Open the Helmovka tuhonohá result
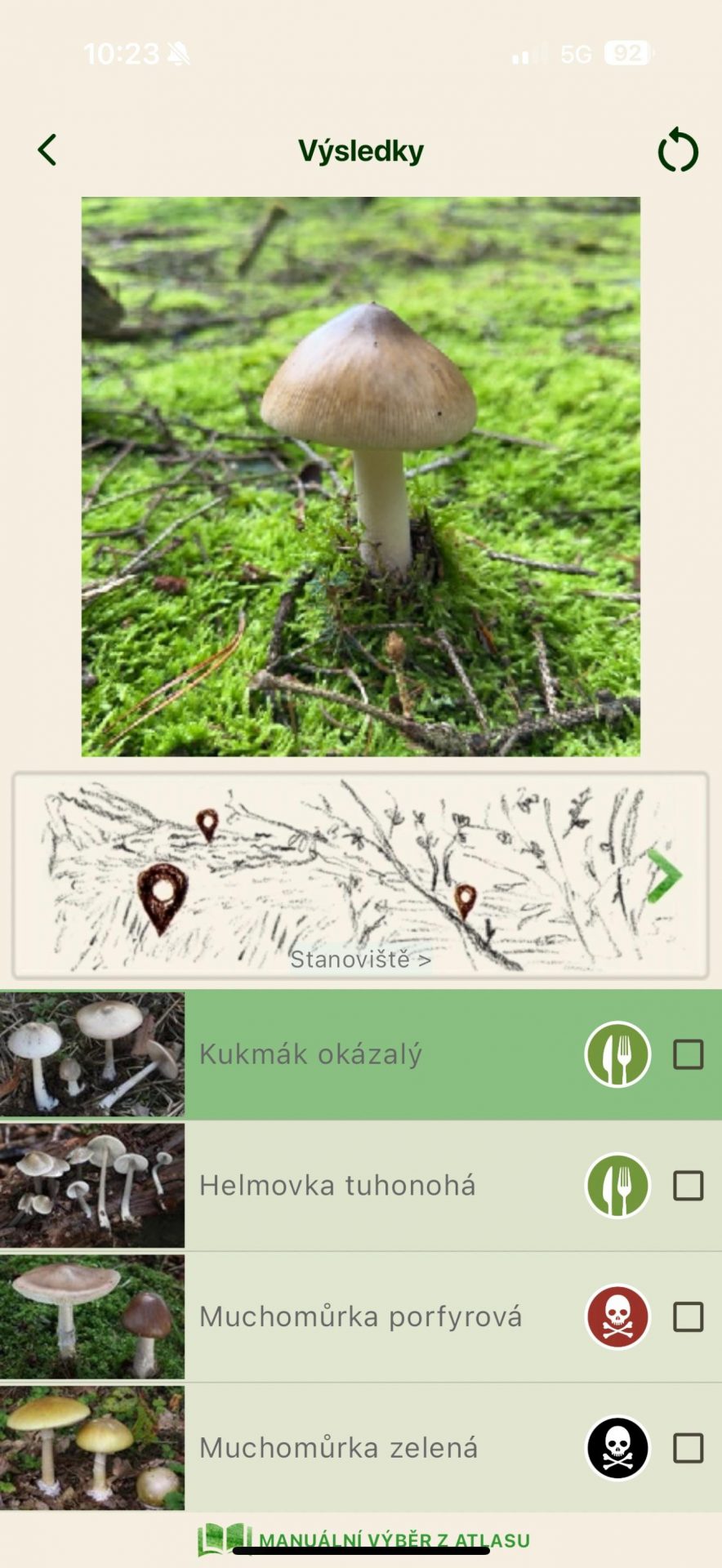The height and width of the screenshot is (1568, 722). (361, 1186)
